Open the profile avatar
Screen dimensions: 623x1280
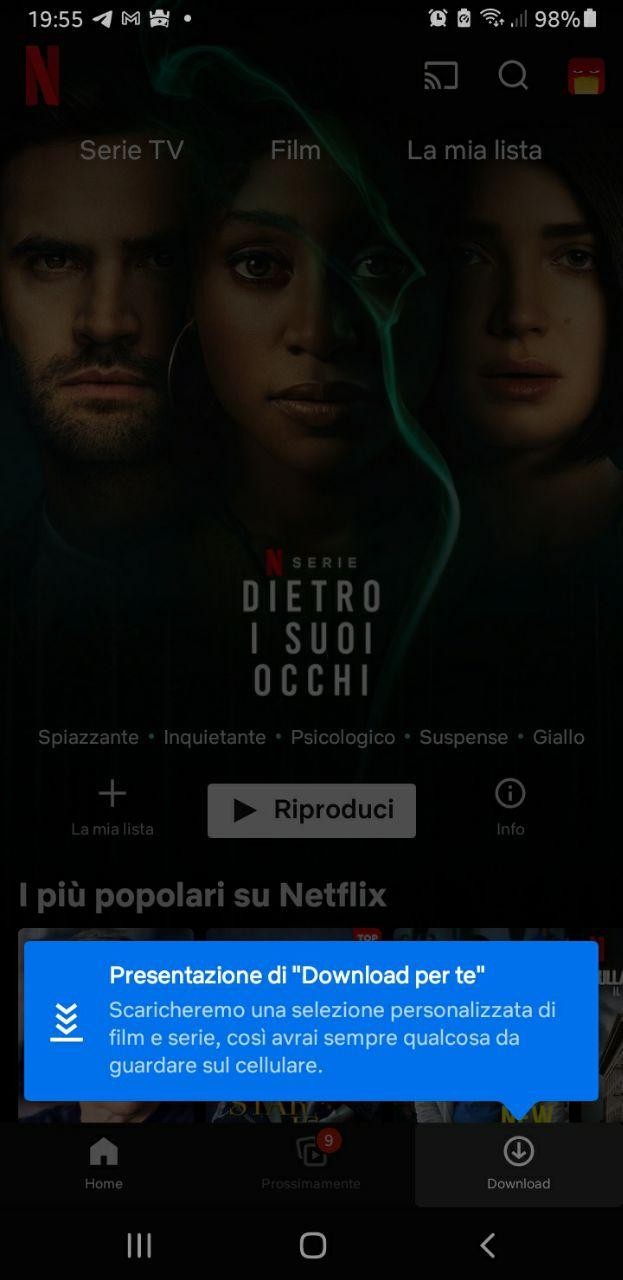pos(586,76)
